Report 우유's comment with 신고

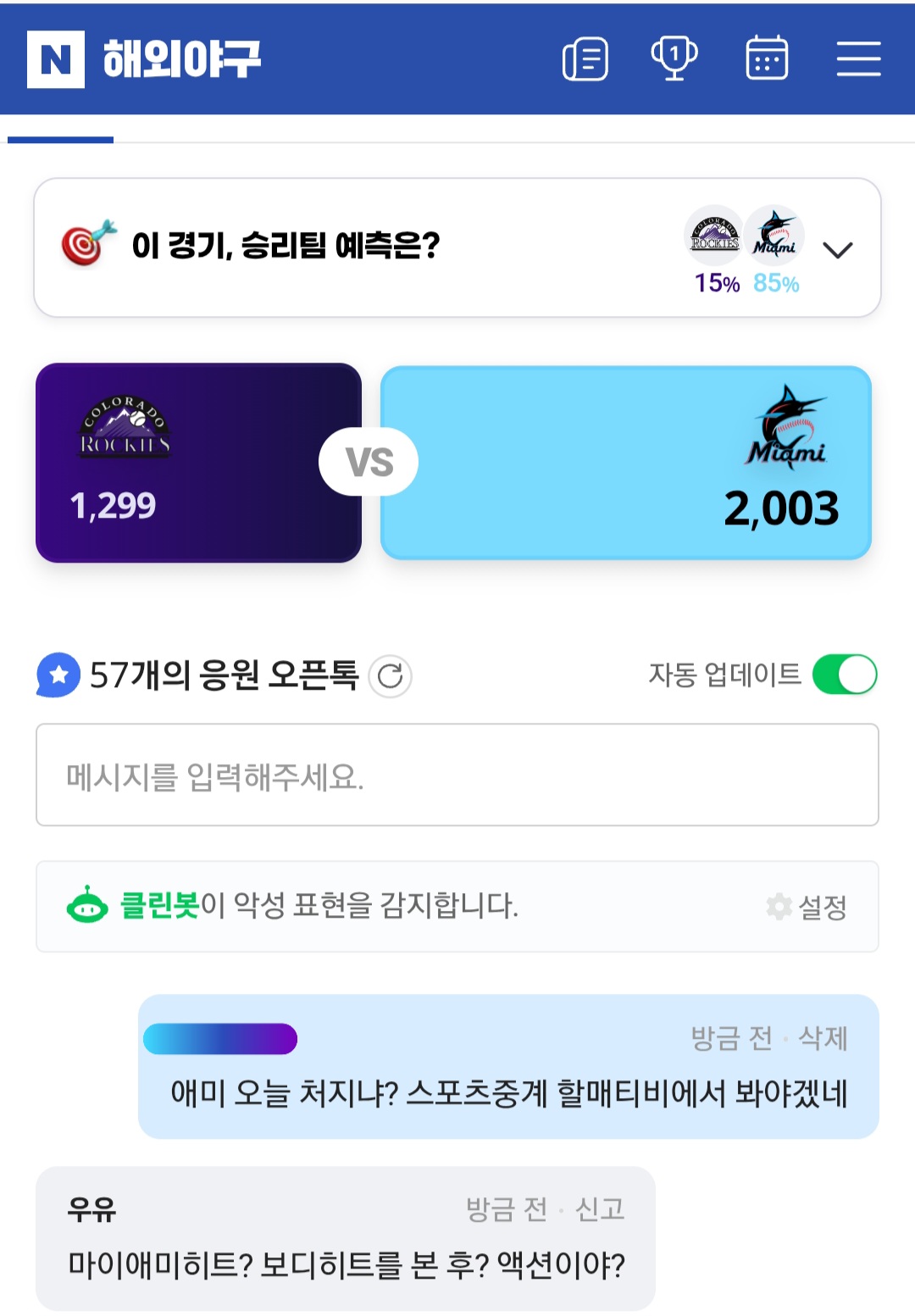click(600, 1208)
